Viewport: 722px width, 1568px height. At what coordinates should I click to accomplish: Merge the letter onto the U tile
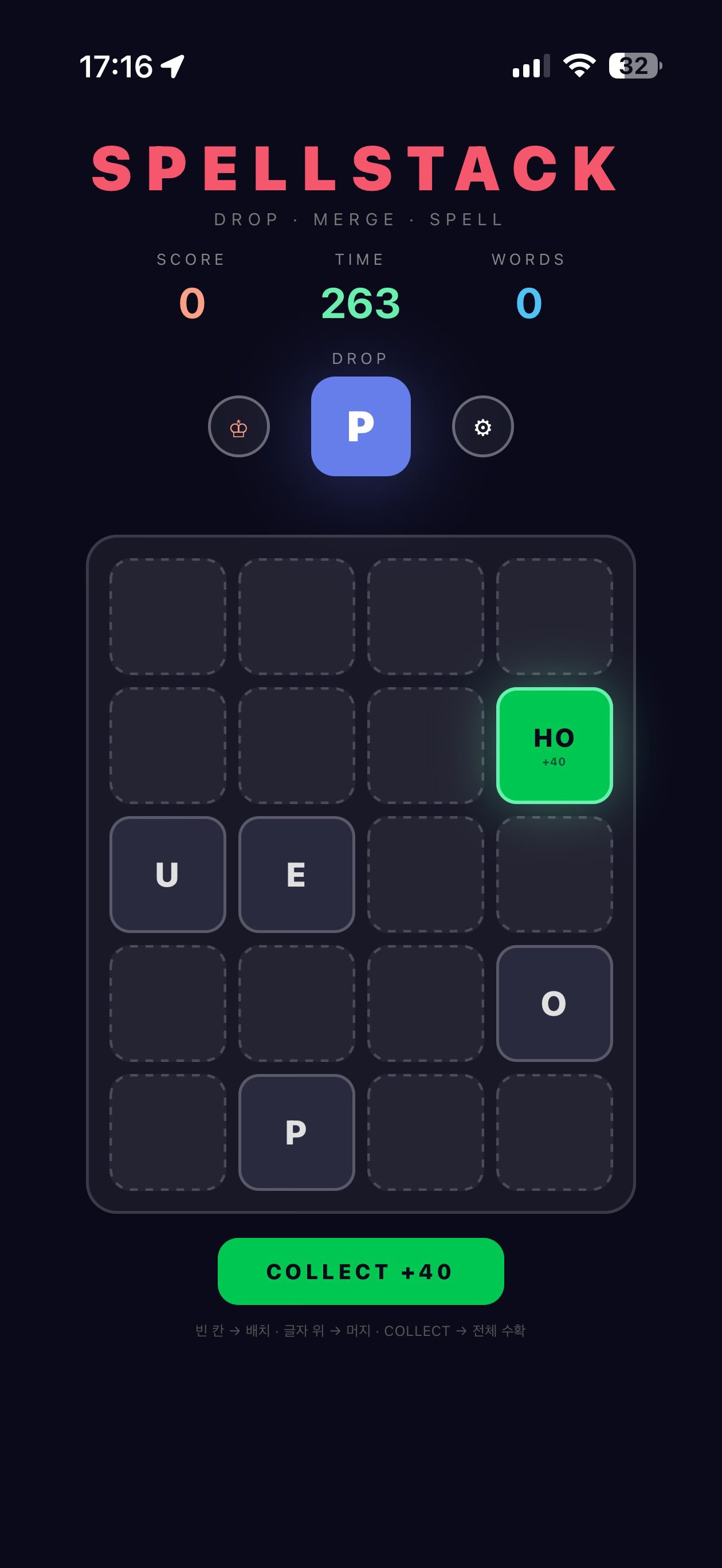[x=167, y=874]
